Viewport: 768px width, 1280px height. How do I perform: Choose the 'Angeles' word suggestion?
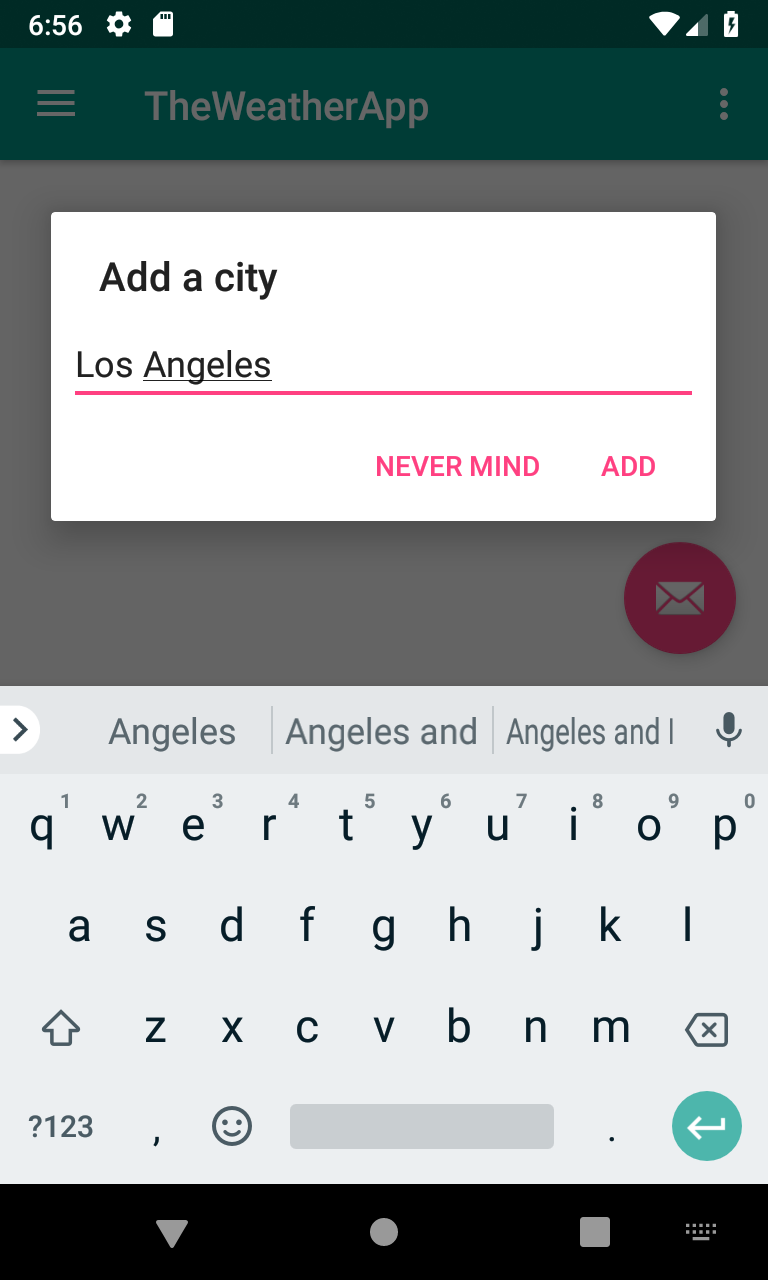(171, 730)
